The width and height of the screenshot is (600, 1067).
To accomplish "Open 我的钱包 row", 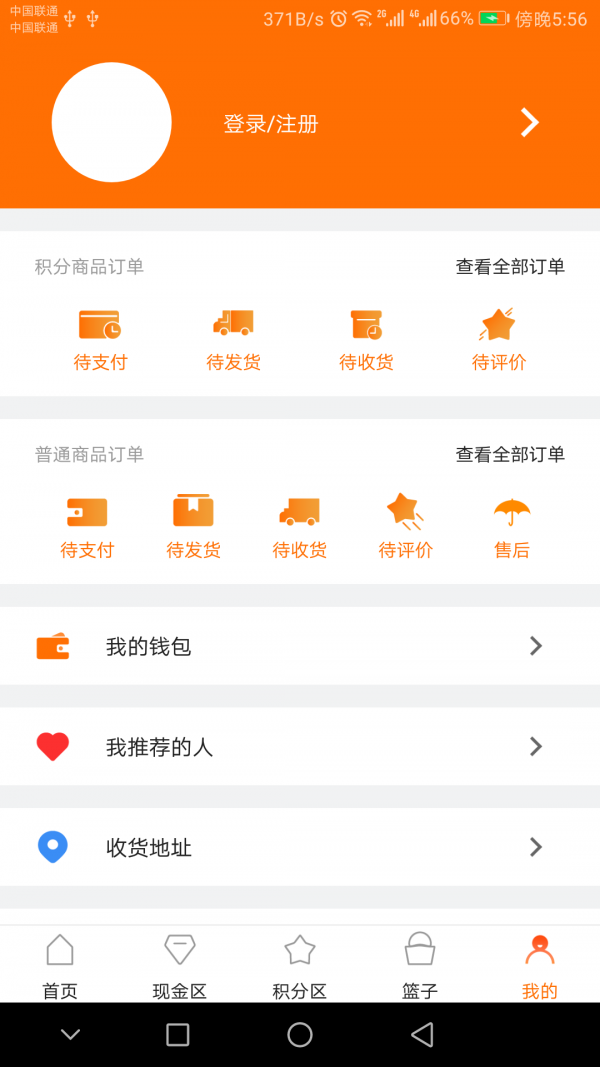I will 300,646.
